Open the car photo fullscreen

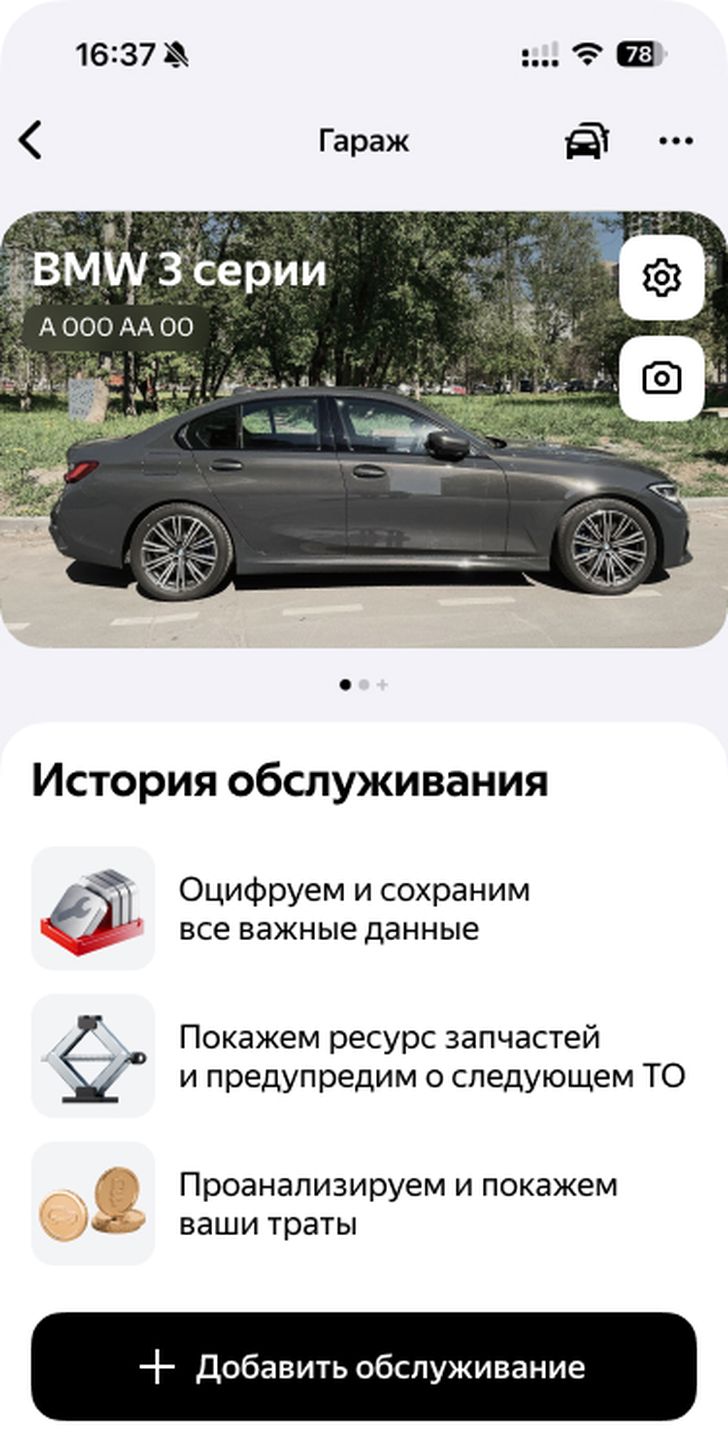pyautogui.click(x=364, y=500)
